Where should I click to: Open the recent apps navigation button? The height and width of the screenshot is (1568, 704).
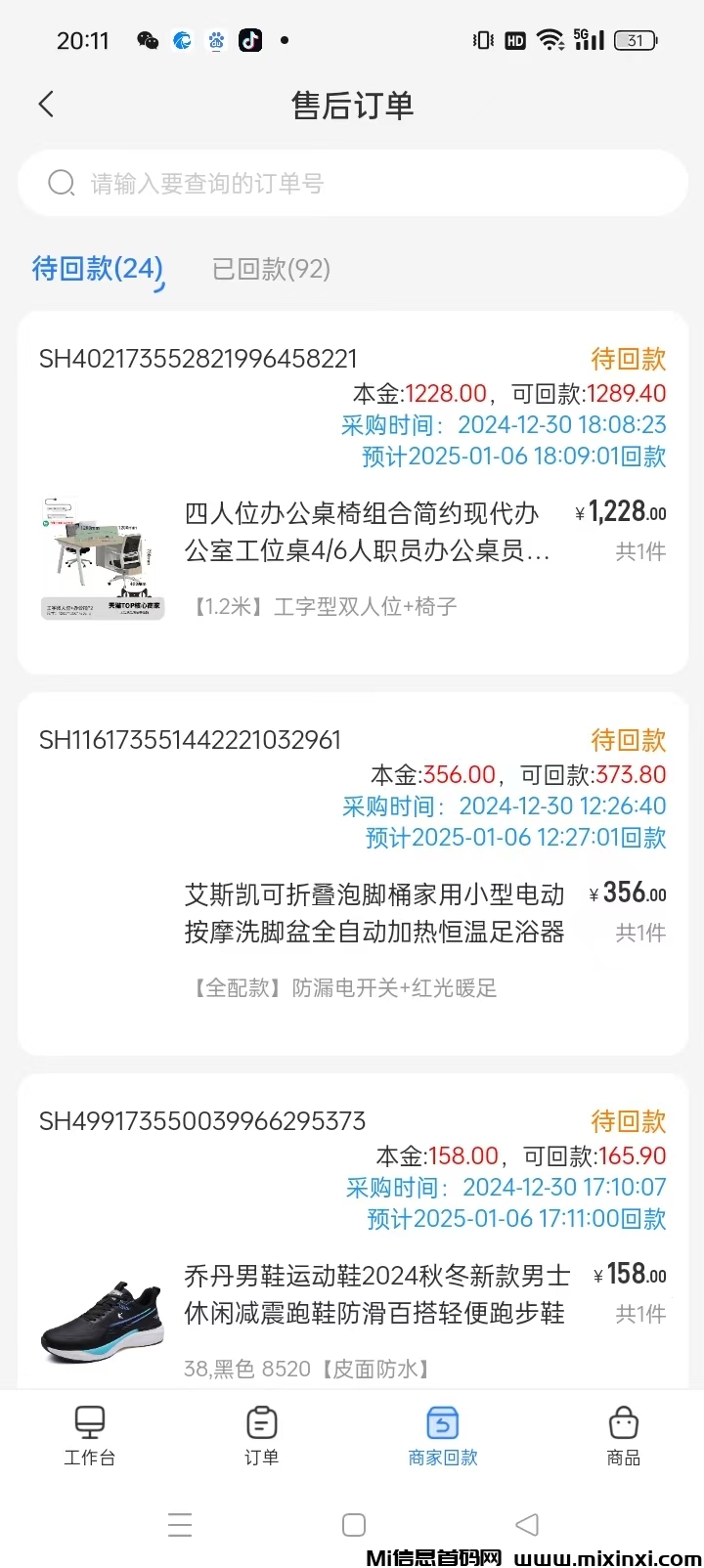[180, 1524]
